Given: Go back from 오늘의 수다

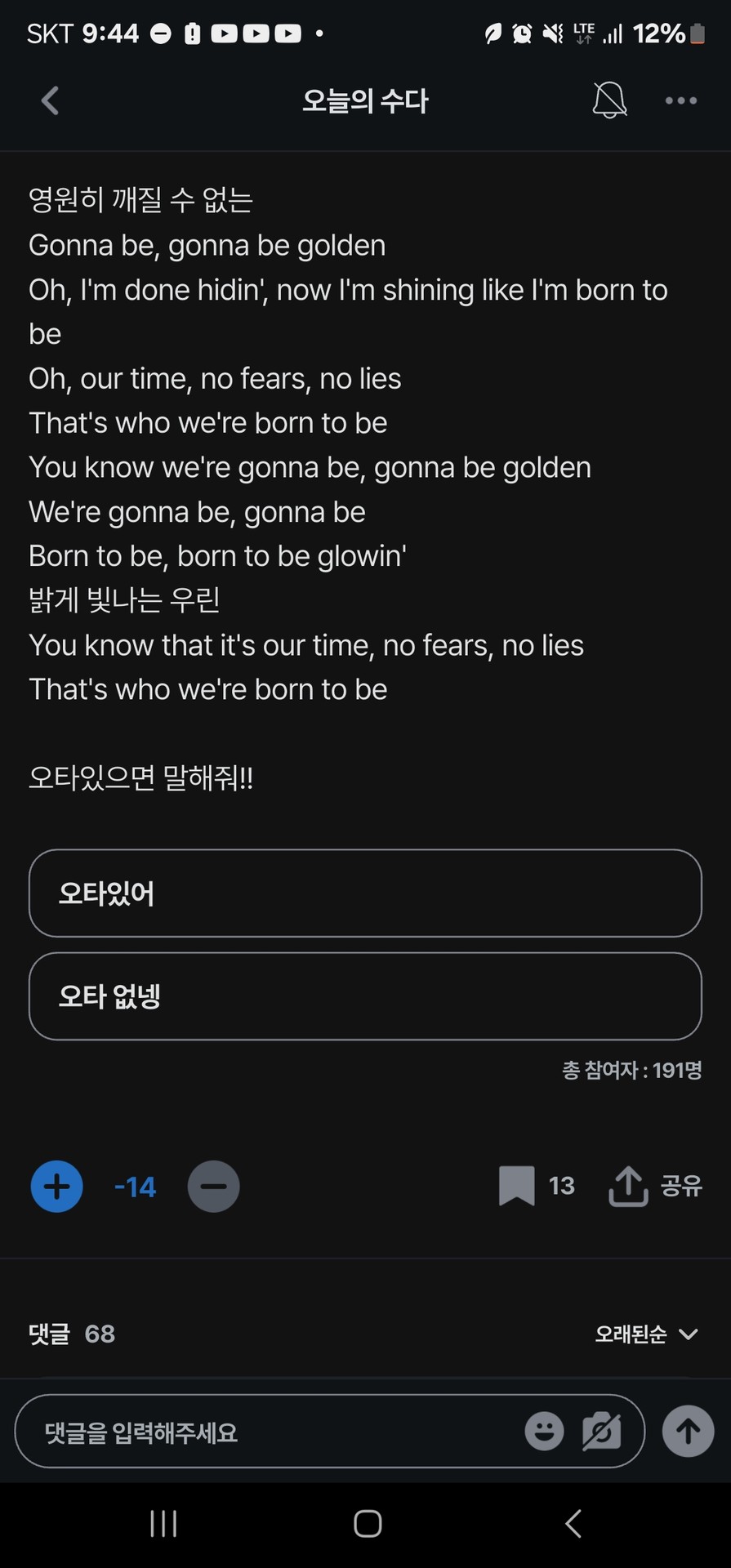Looking at the screenshot, I should pos(51,101).
